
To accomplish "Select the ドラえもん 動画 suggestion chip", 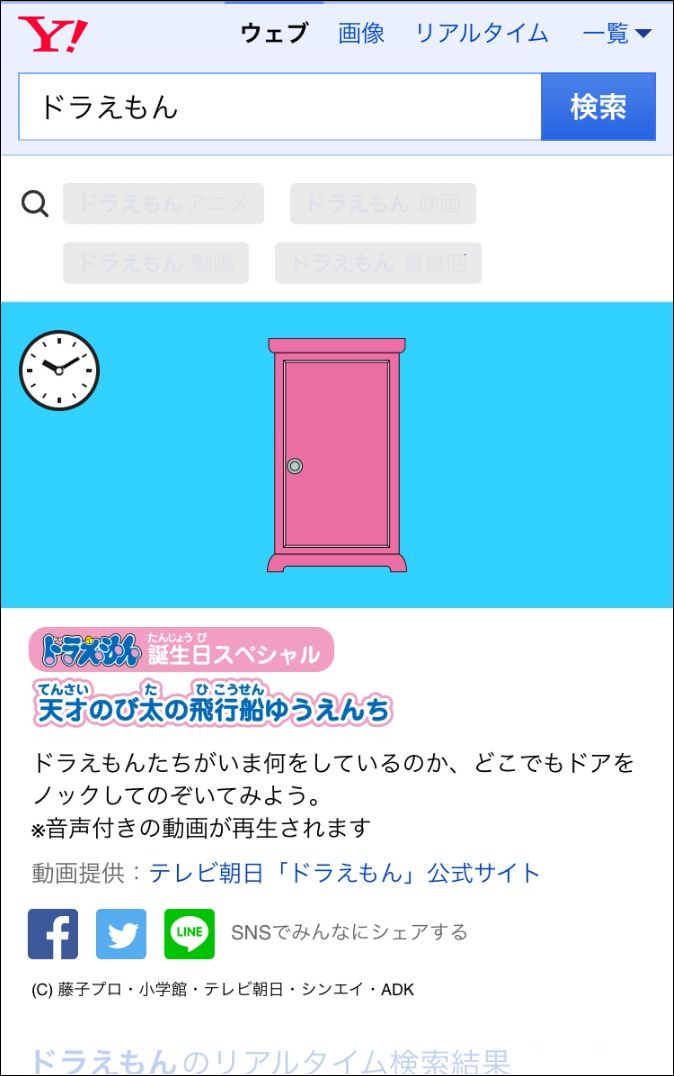I will tap(156, 263).
